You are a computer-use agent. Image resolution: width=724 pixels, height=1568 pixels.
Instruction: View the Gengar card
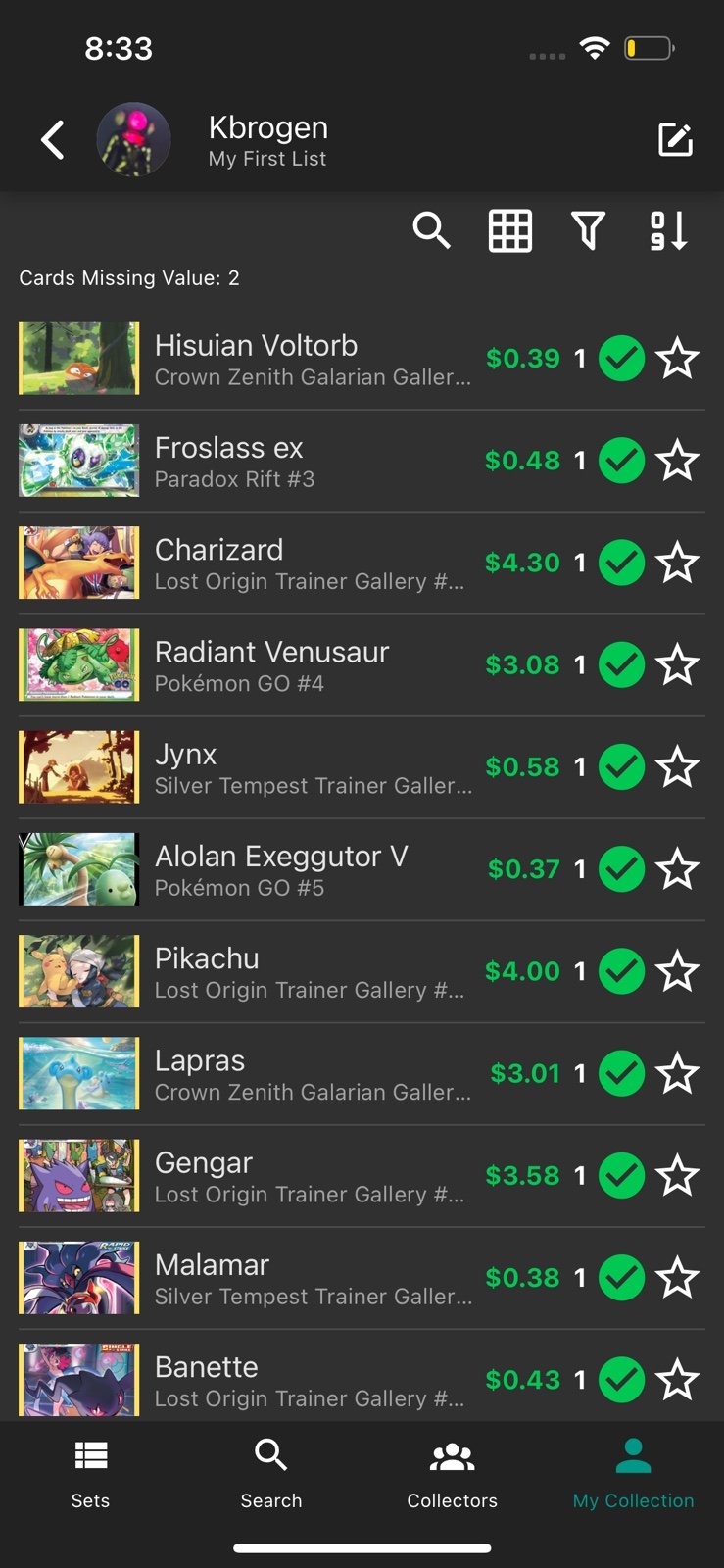362,1176
